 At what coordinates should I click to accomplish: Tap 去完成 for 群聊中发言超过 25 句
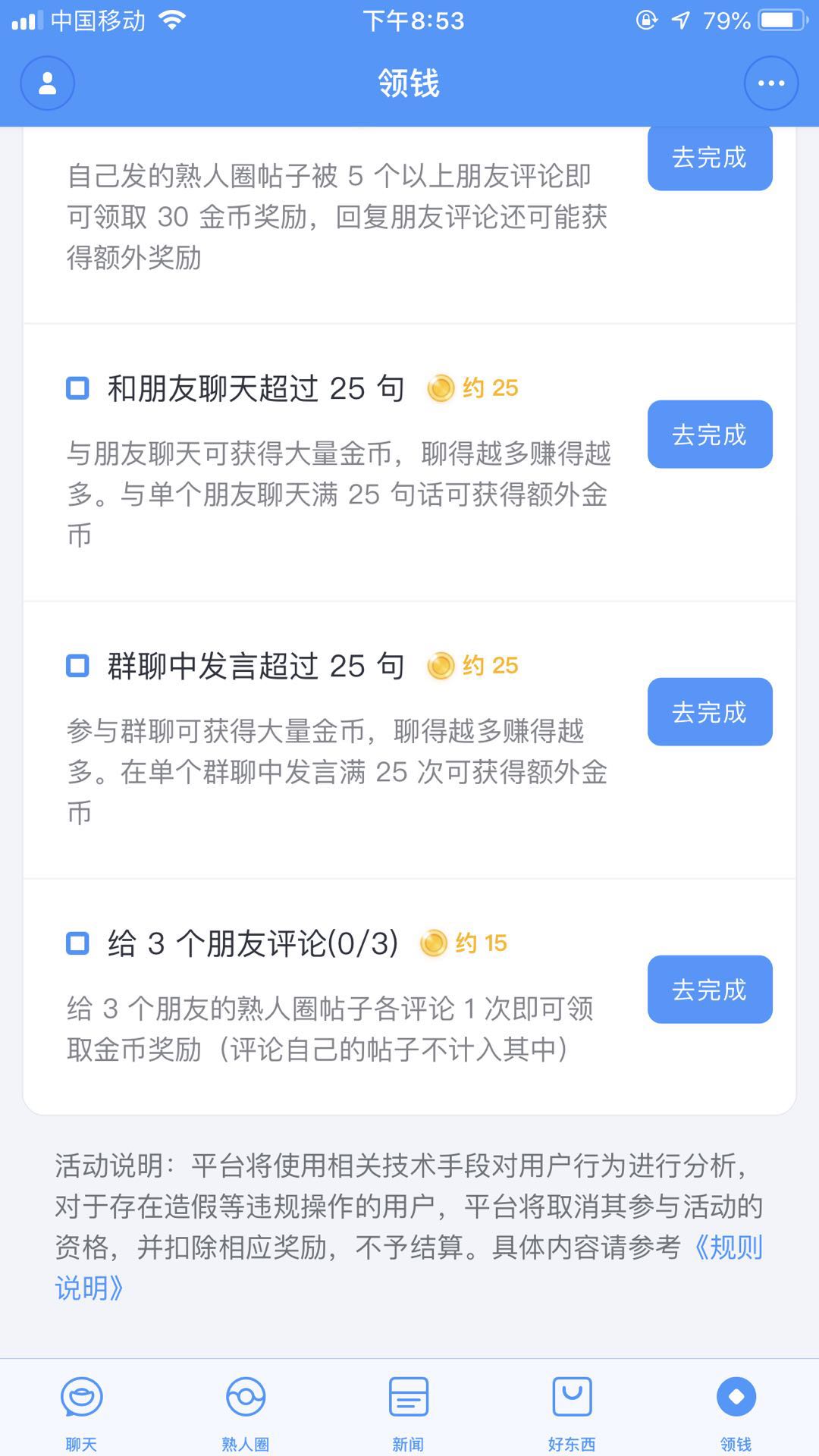pyautogui.click(x=710, y=712)
